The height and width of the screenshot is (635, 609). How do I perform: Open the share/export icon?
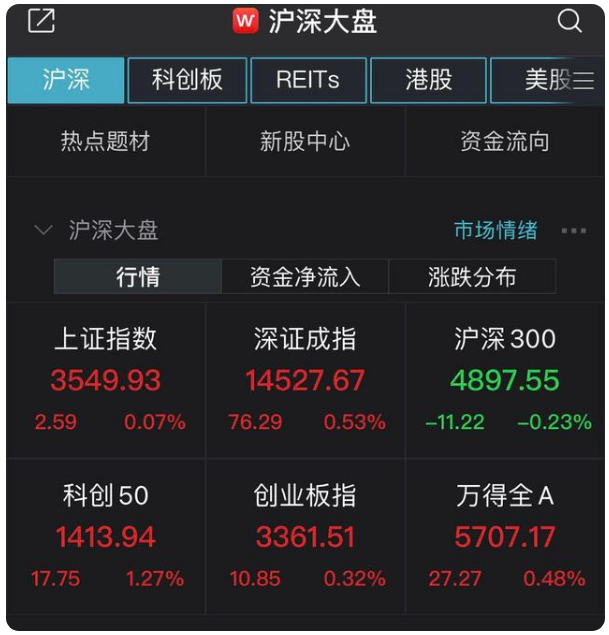pos(41,21)
